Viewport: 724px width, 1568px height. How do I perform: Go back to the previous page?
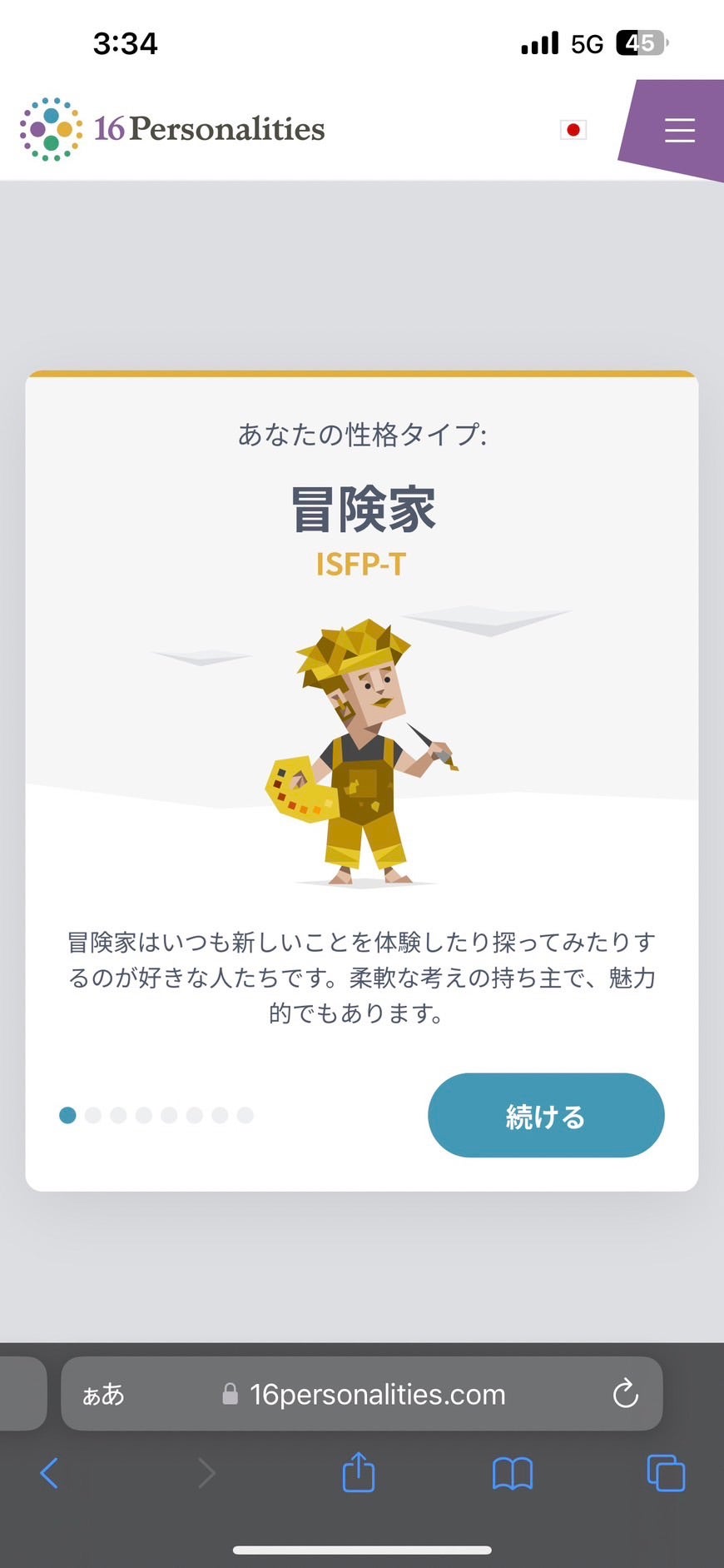click(50, 1473)
